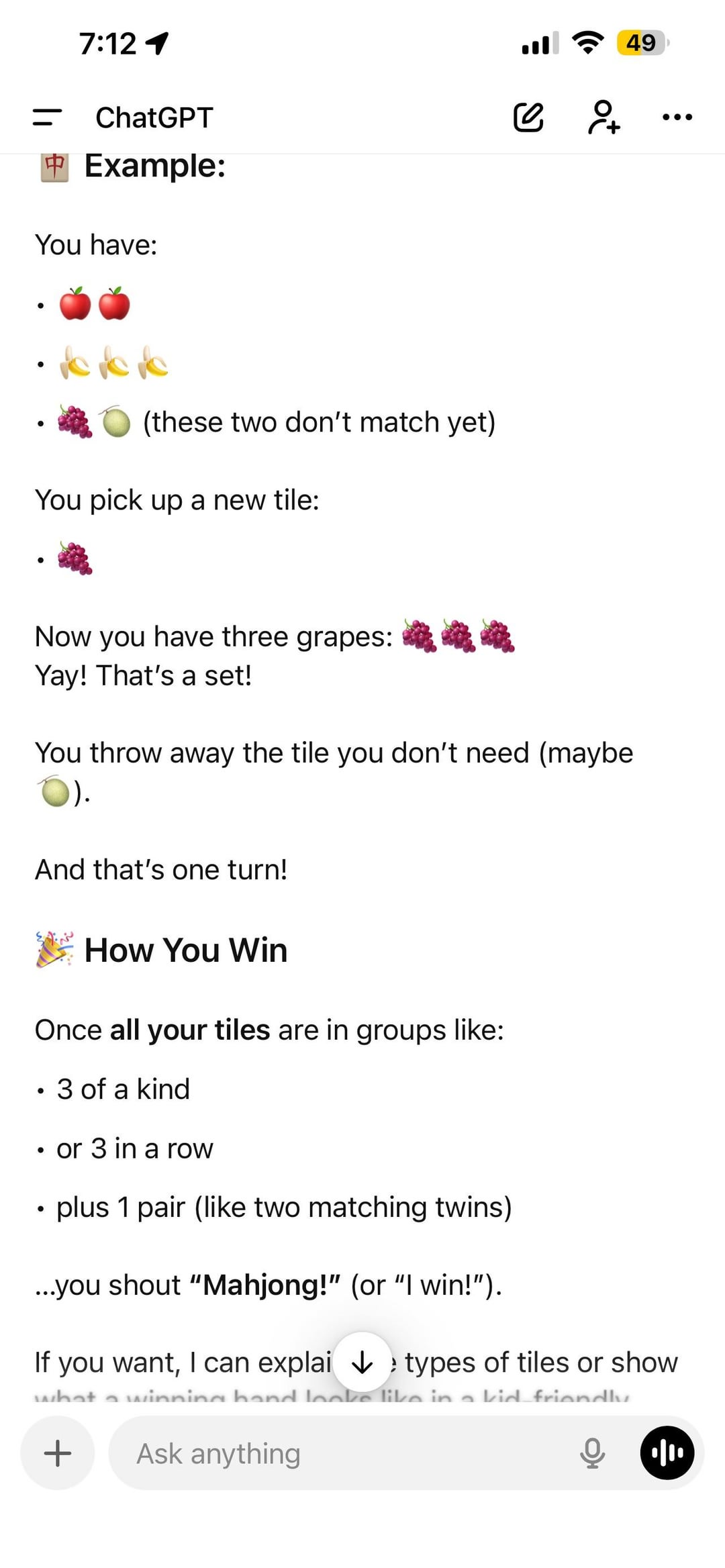Launch voice mode with the waveform button

click(667, 1453)
